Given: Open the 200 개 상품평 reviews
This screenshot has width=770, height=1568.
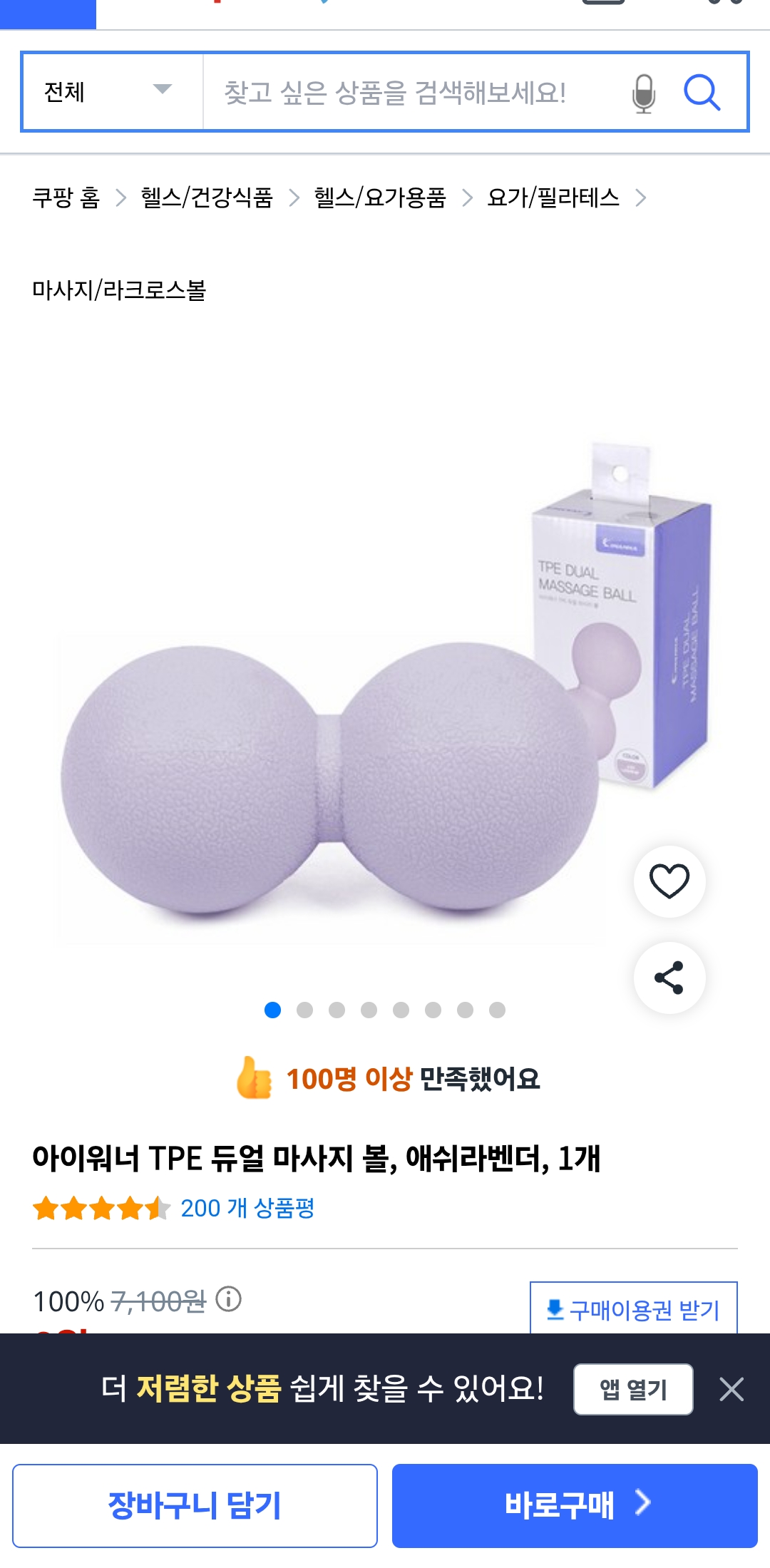Looking at the screenshot, I should pos(247,1208).
